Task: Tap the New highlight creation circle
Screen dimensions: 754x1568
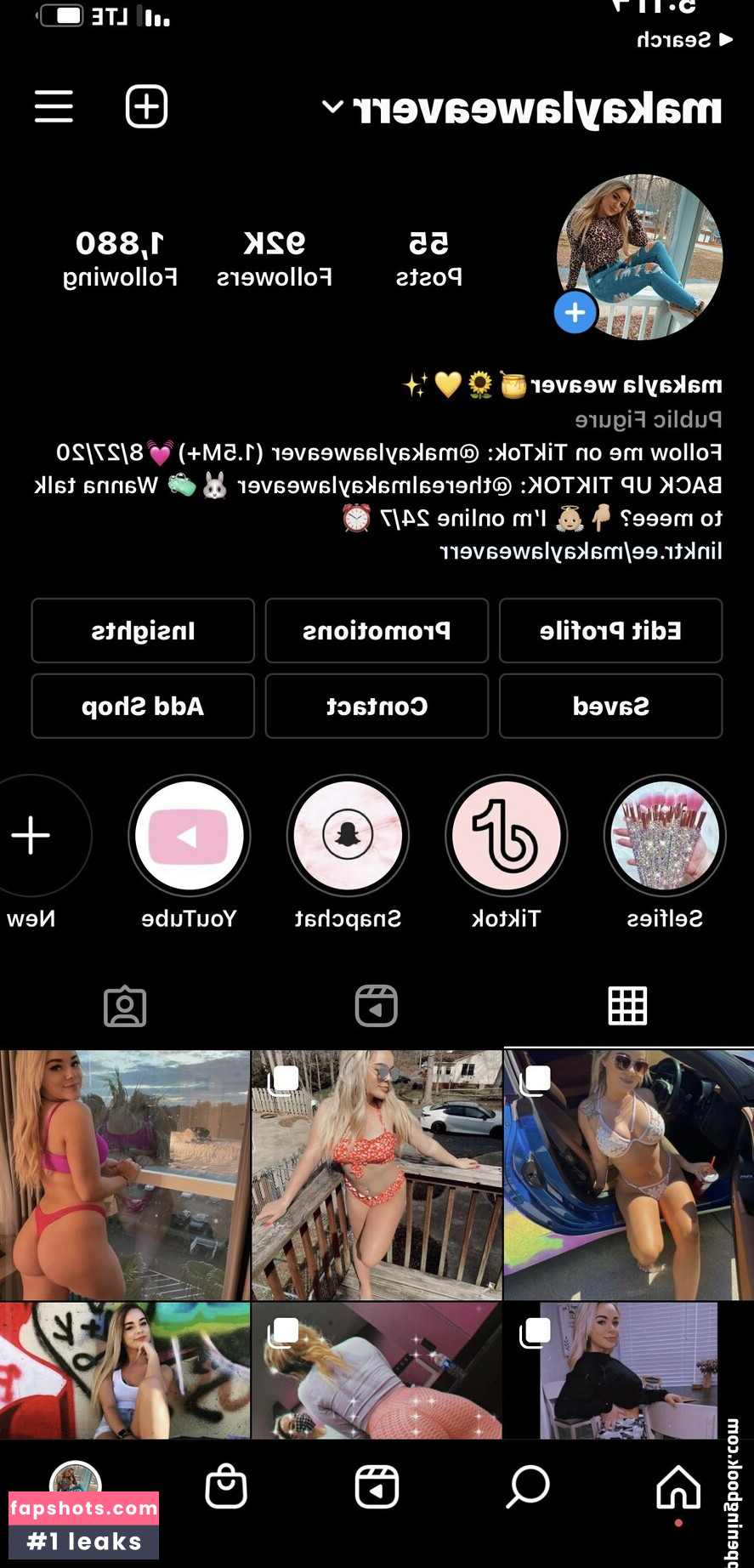Action: pos(31,836)
